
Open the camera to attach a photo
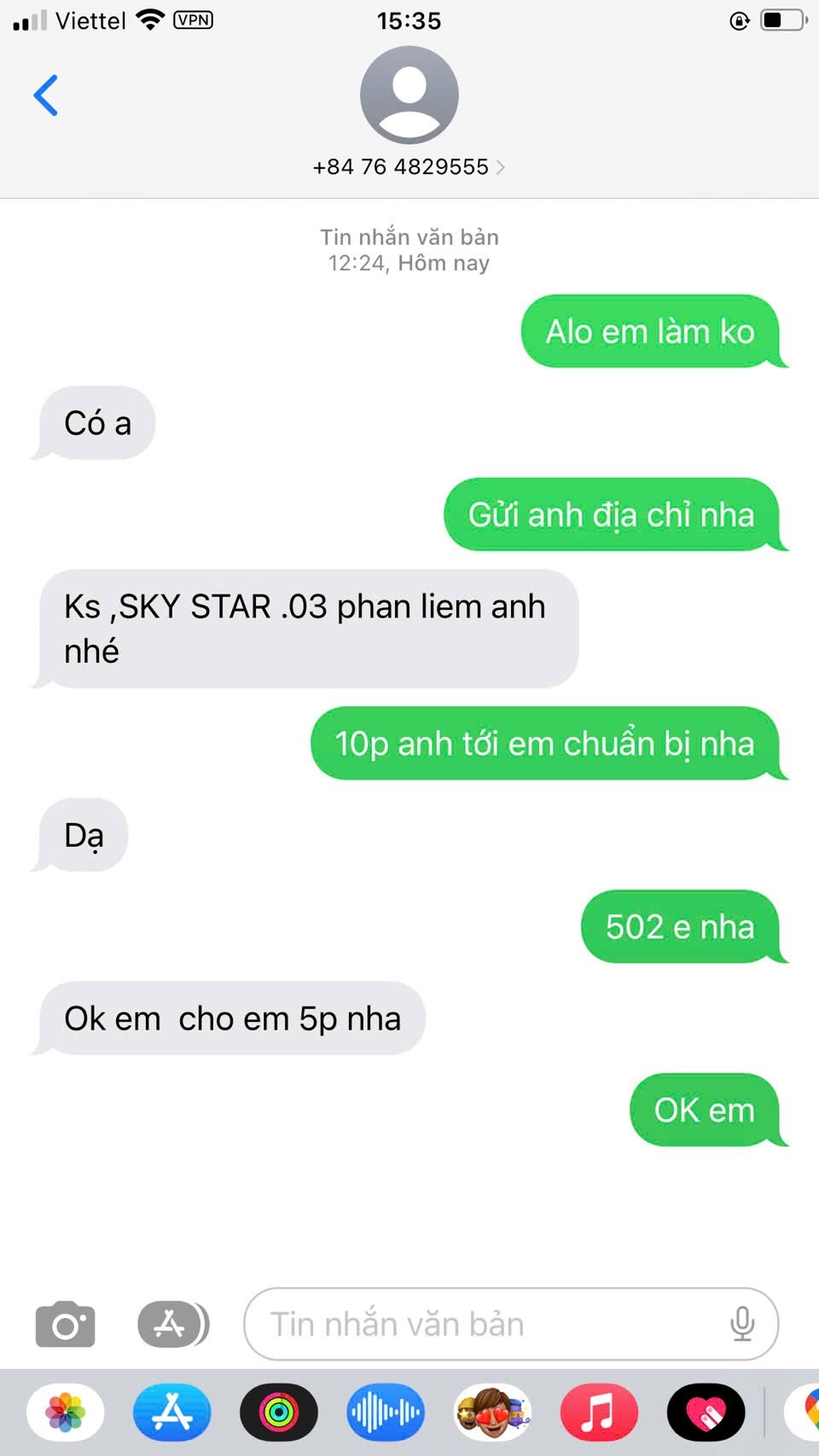(65, 1325)
